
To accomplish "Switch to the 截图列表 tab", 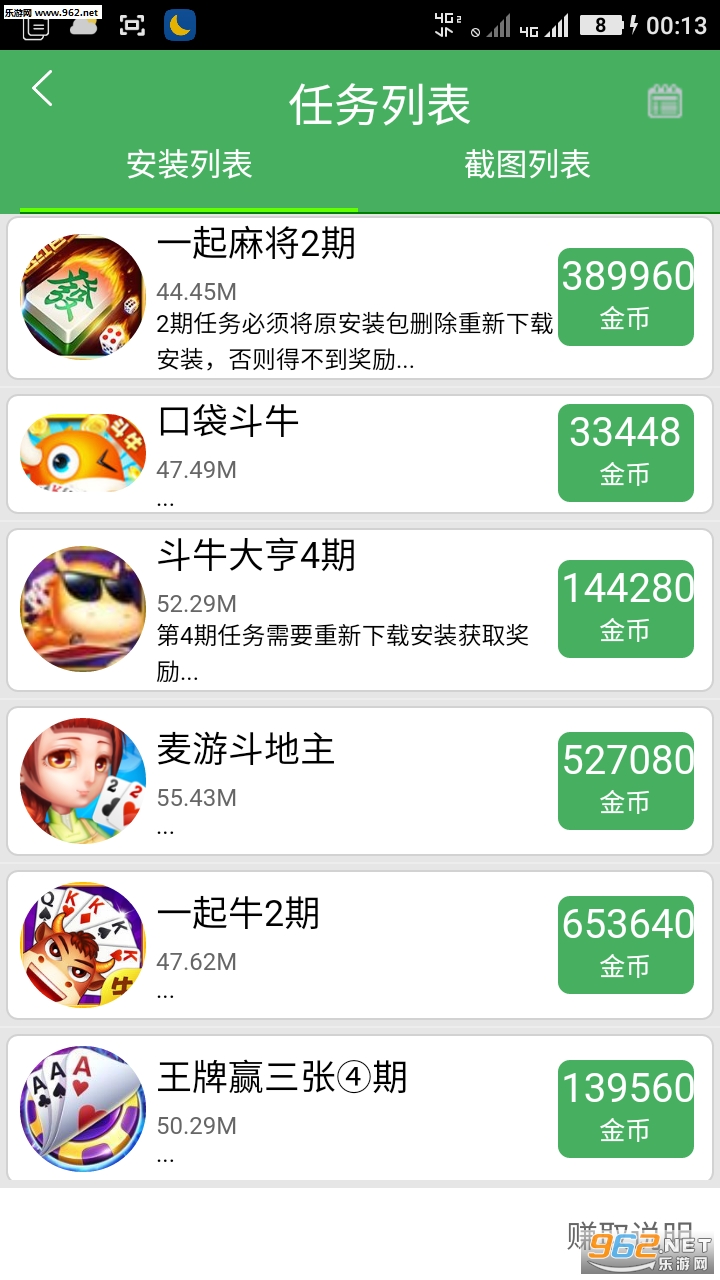I will pyautogui.click(x=530, y=167).
